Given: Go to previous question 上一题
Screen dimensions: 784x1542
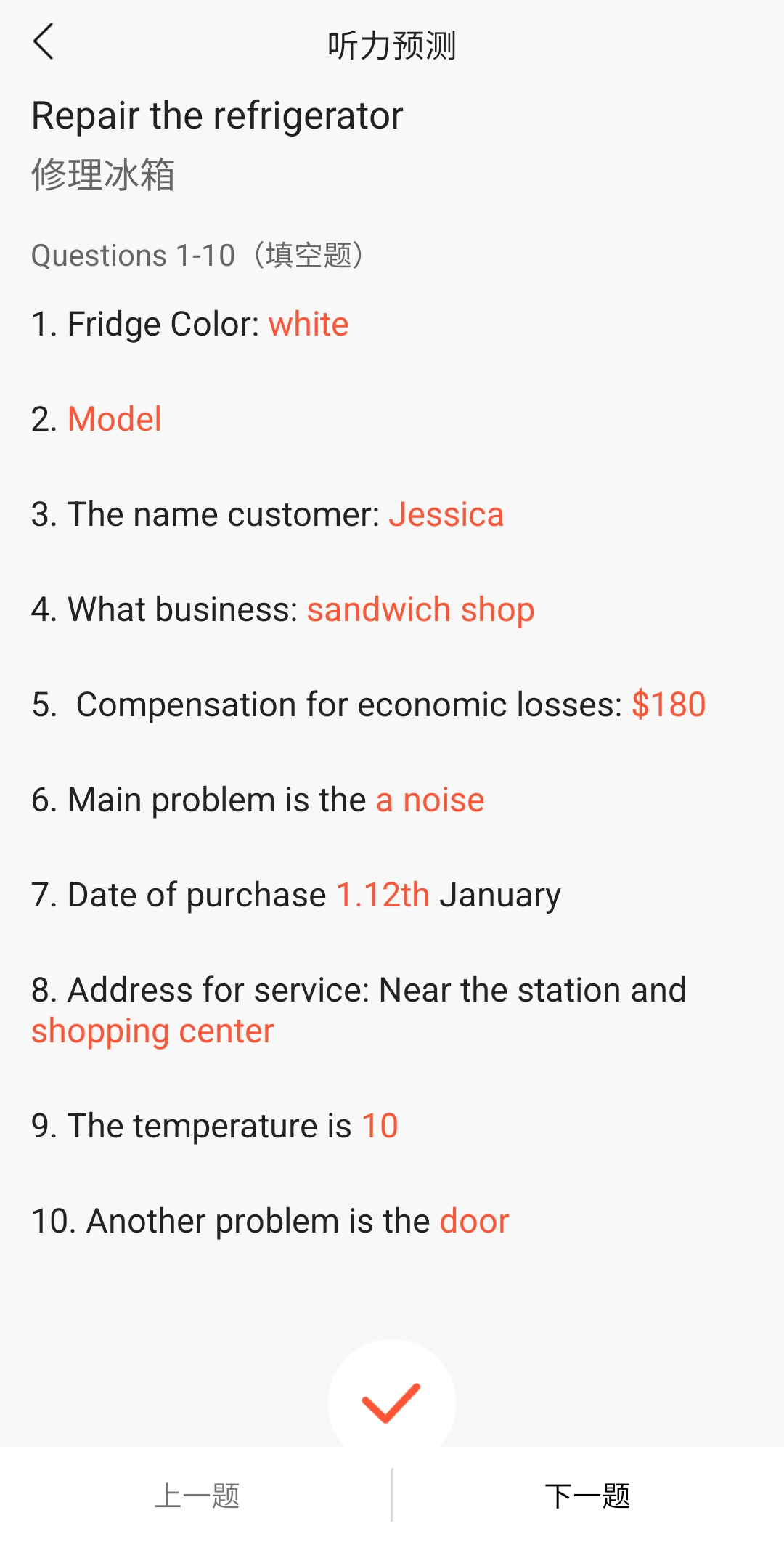Looking at the screenshot, I should coord(196,1496).
